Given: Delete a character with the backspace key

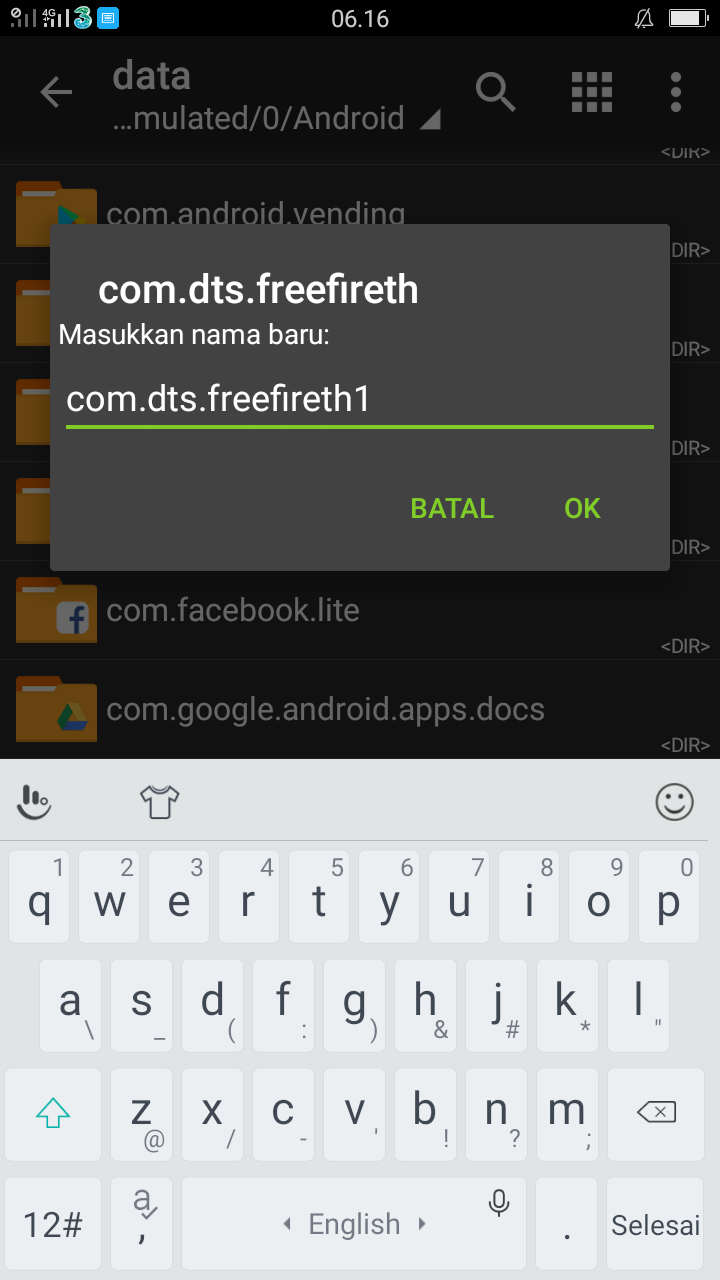Looking at the screenshot, I should coord(655,1112).
